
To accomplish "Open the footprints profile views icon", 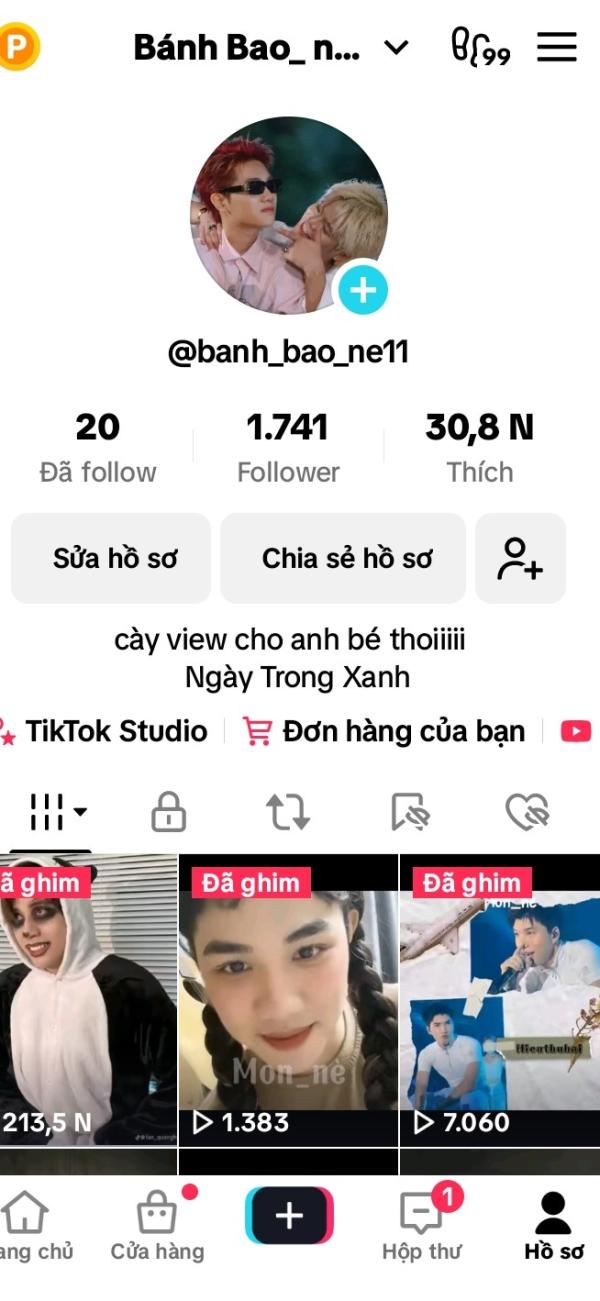I will (x=481, y=47).
